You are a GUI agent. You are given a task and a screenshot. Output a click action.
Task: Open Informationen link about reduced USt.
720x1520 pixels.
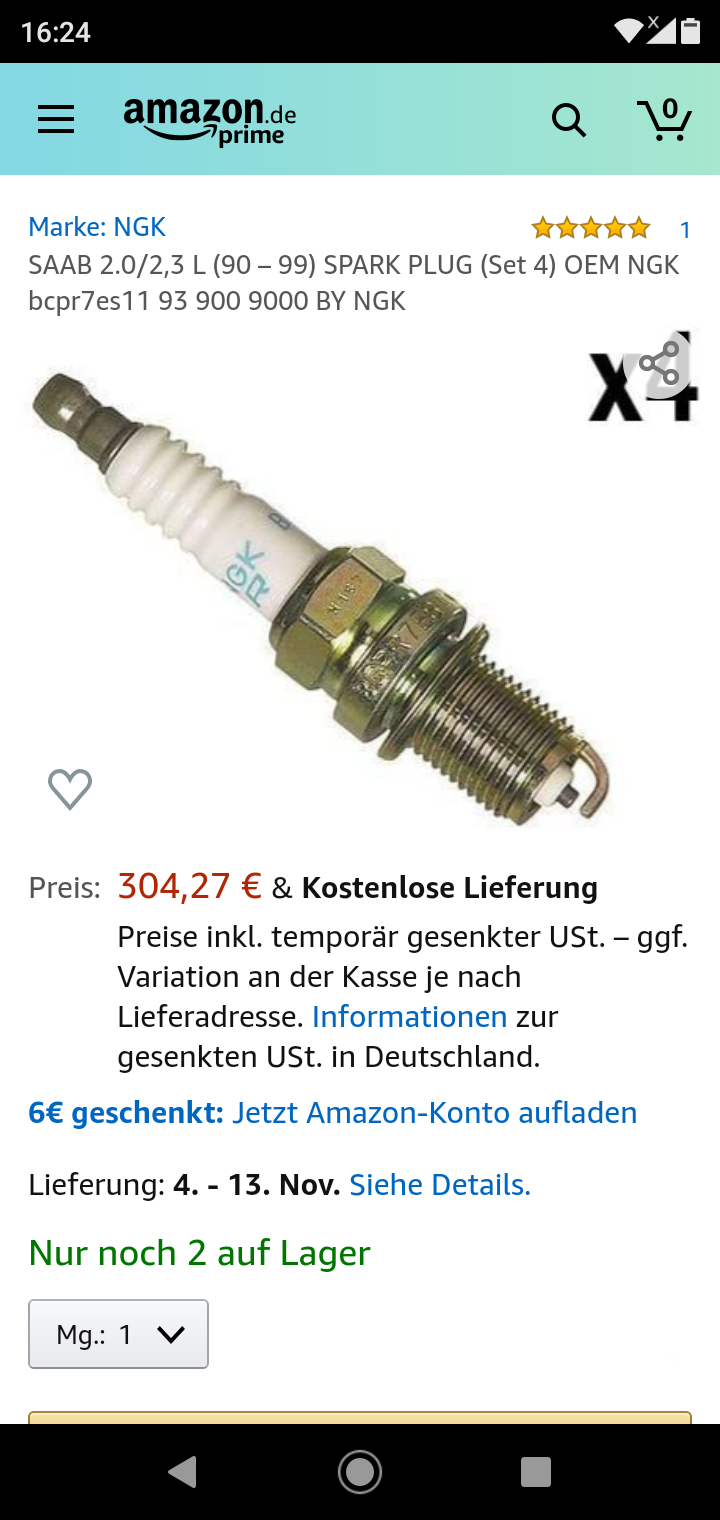coord(409,1017)
